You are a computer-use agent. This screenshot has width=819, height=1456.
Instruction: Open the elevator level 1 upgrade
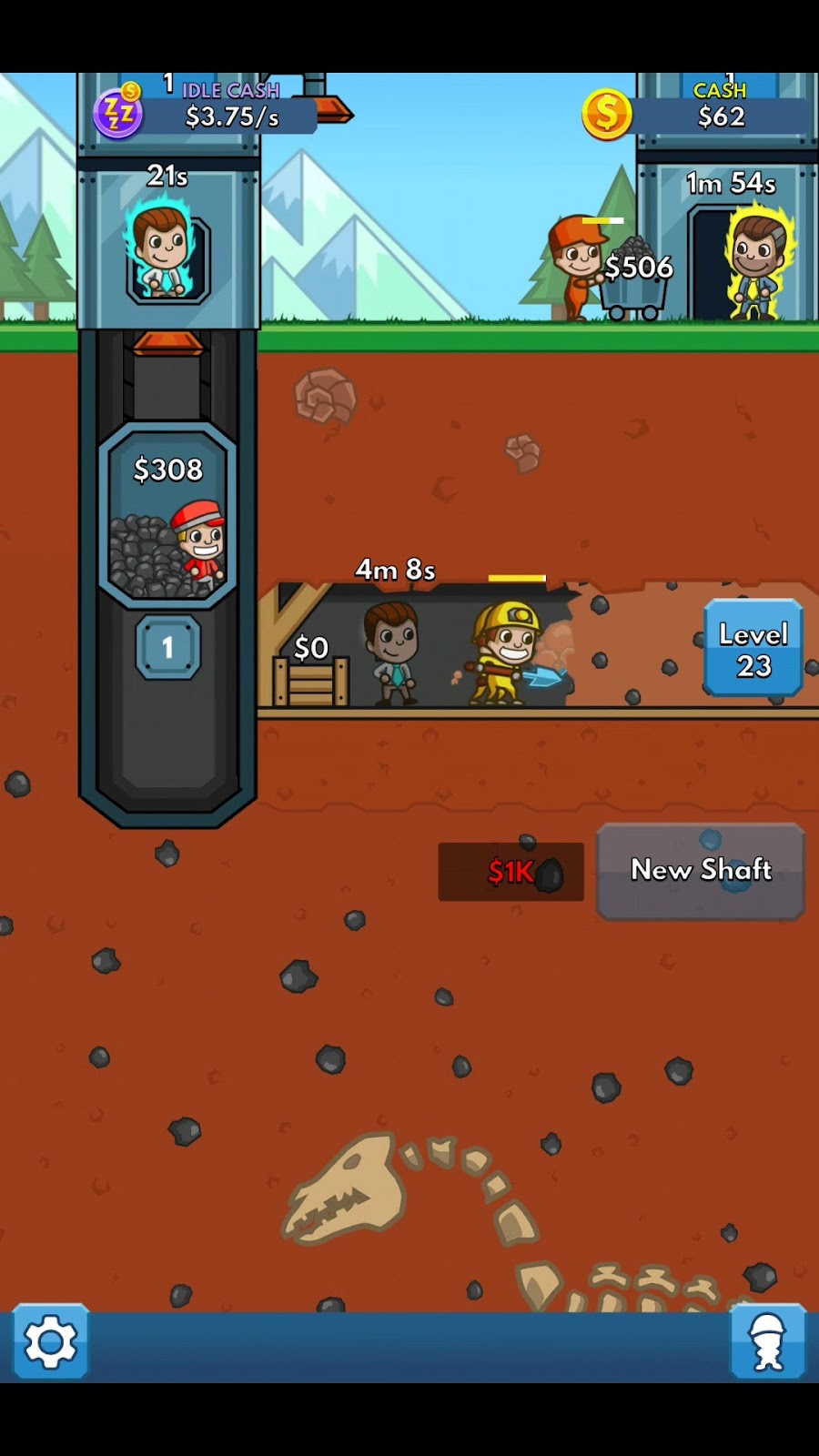click(168, 647)
